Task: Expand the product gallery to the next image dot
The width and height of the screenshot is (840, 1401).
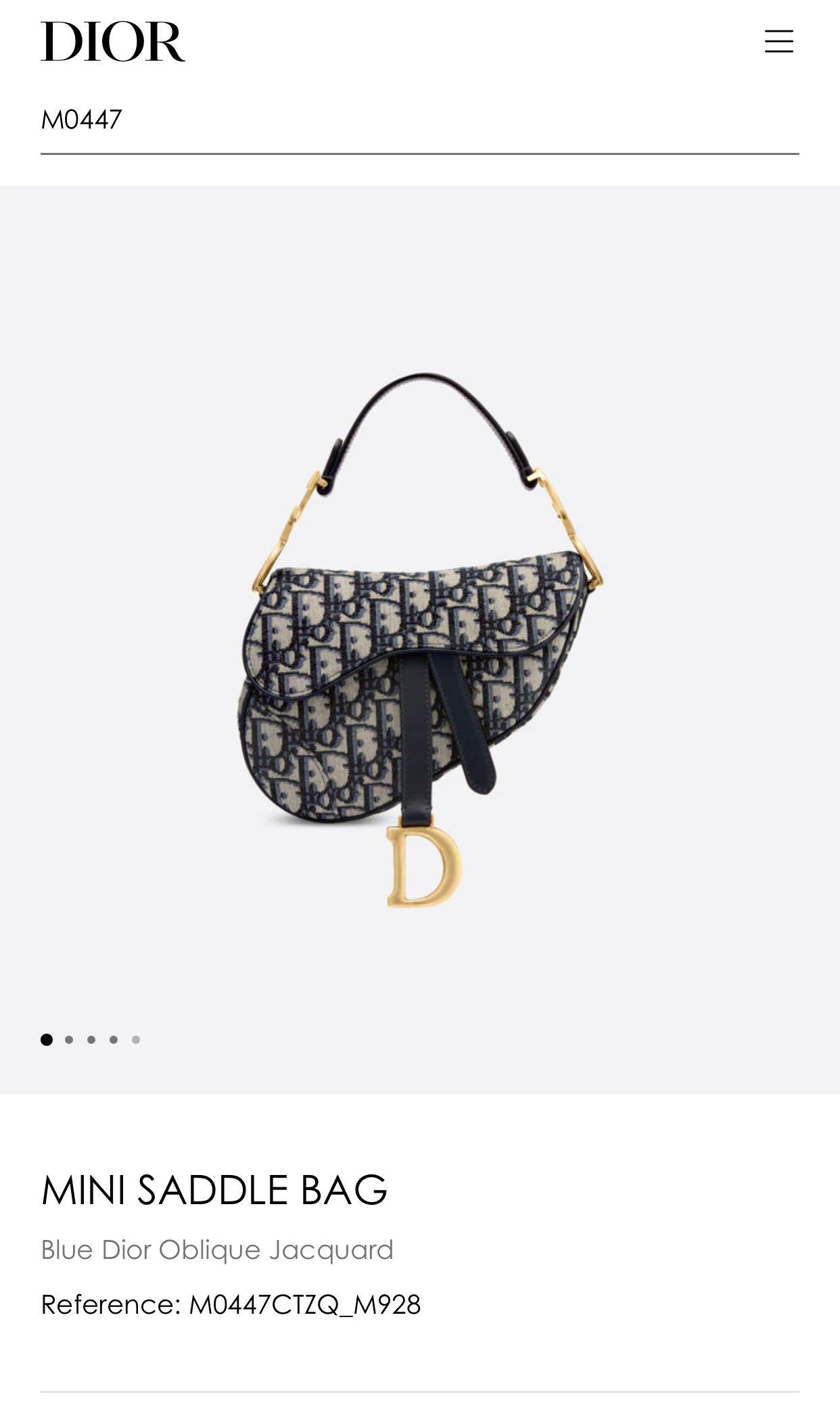Action: coord(68,1039)
